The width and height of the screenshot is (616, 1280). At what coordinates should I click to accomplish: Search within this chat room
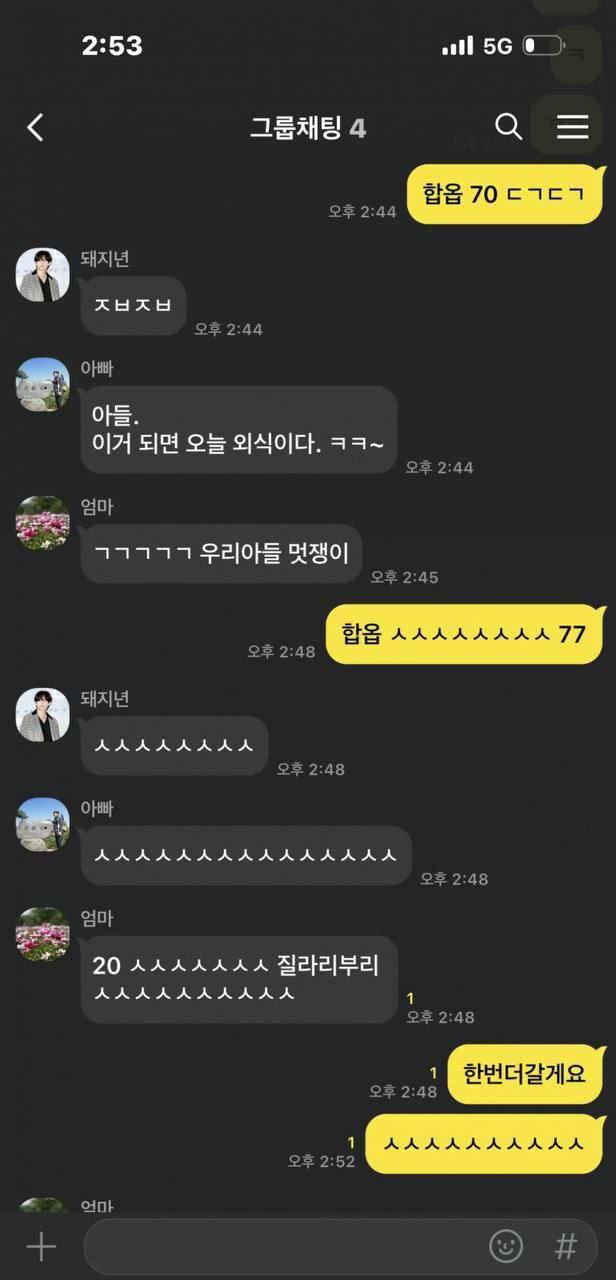click(x=508, y=126)
